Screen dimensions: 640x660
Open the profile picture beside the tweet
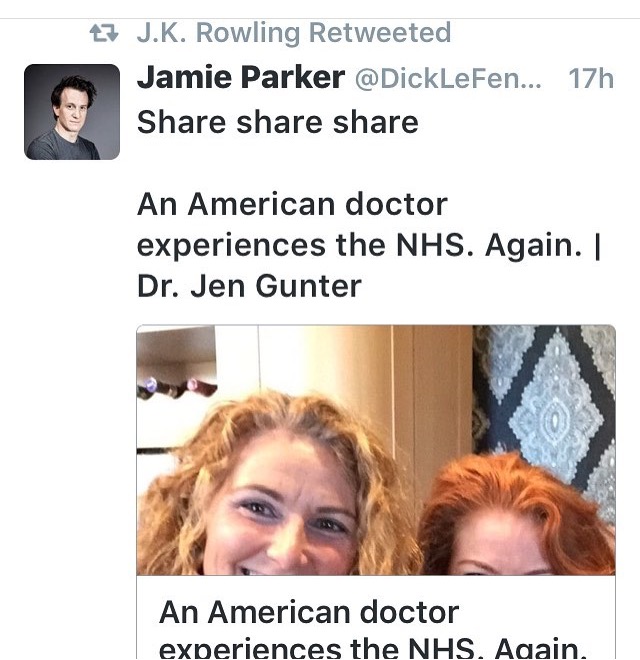(72, 112)
